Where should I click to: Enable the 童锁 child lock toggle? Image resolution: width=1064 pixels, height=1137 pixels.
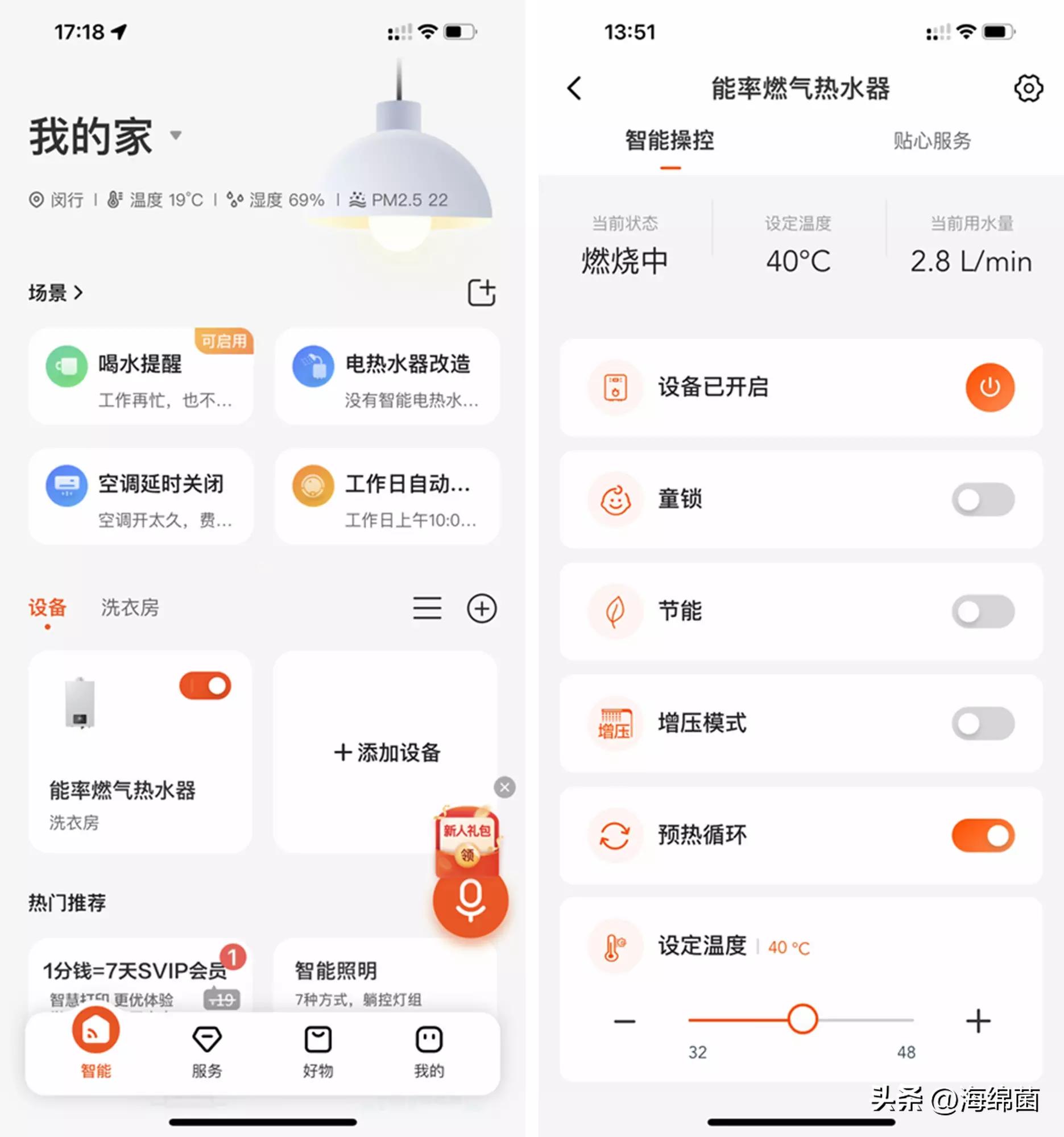983,499
